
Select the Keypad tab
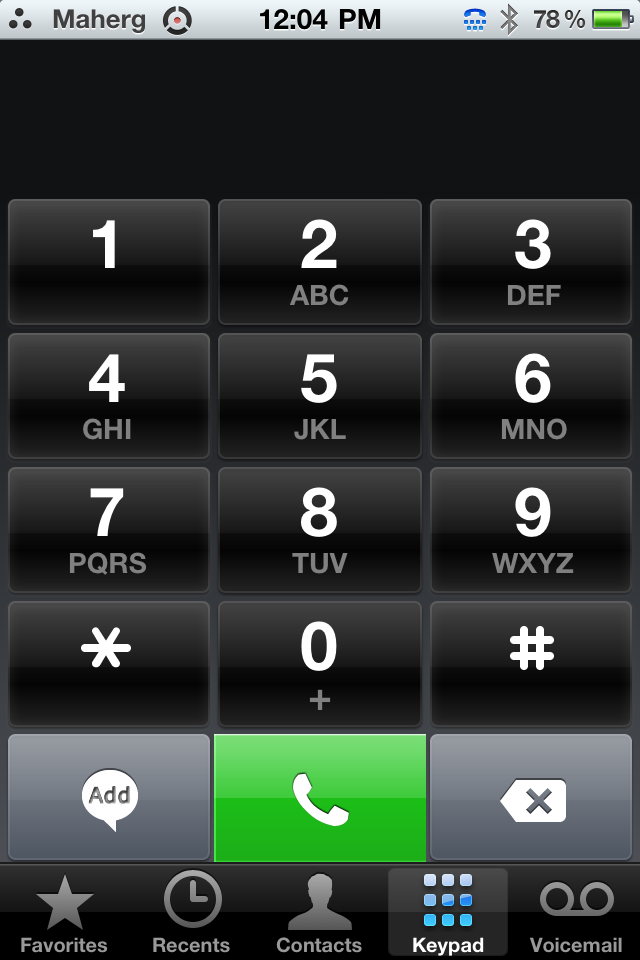point(447,913)
